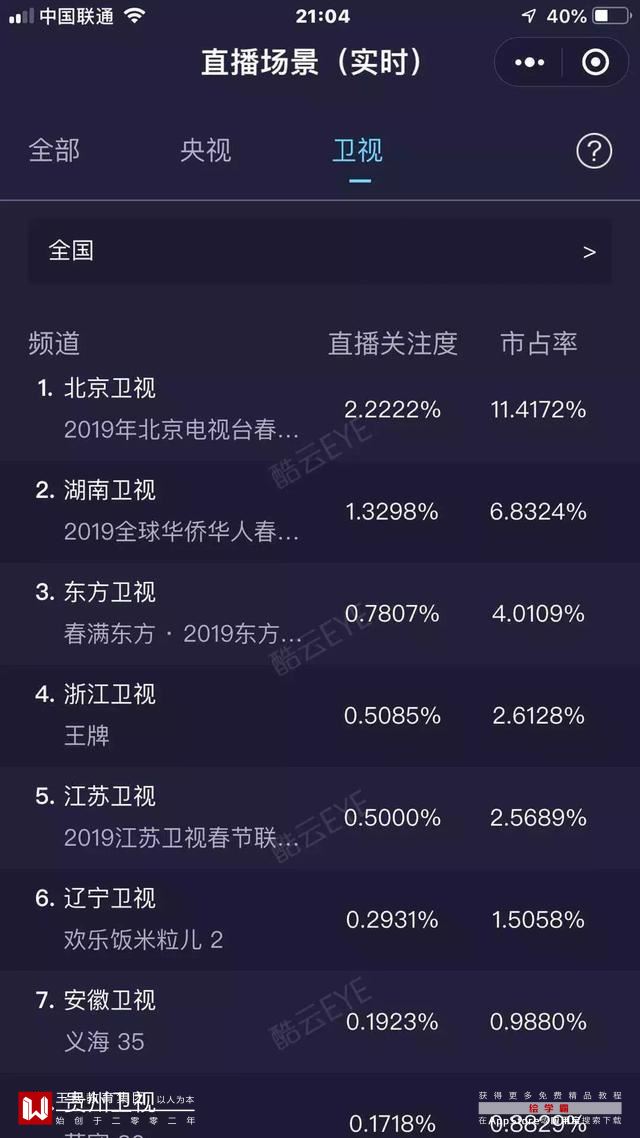View details for 东方卫视
Screen dimensions: 640x1138
[x=320, y=613]
